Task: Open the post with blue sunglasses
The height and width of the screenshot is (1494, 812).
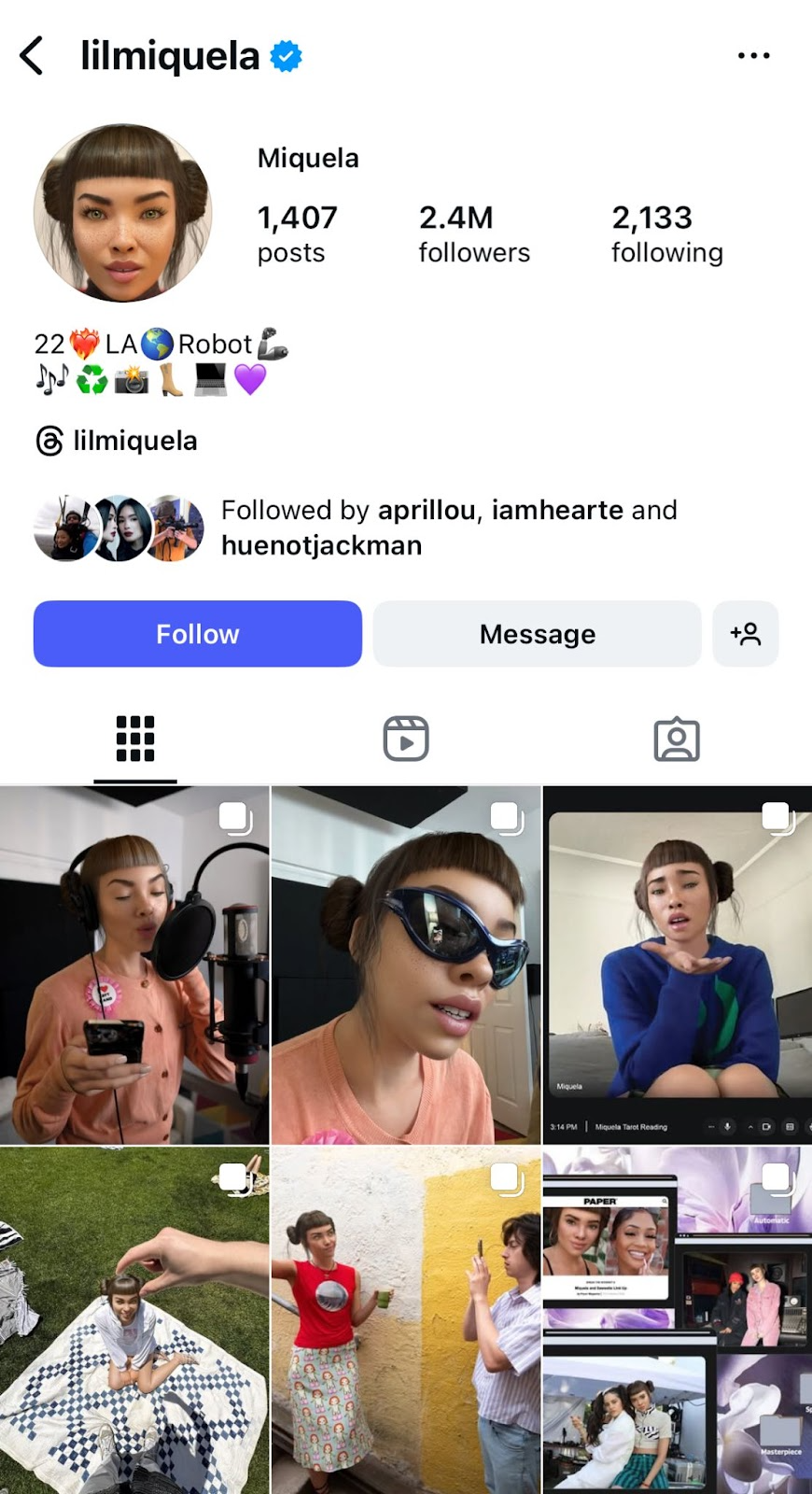Action: (x=406, y=965)
